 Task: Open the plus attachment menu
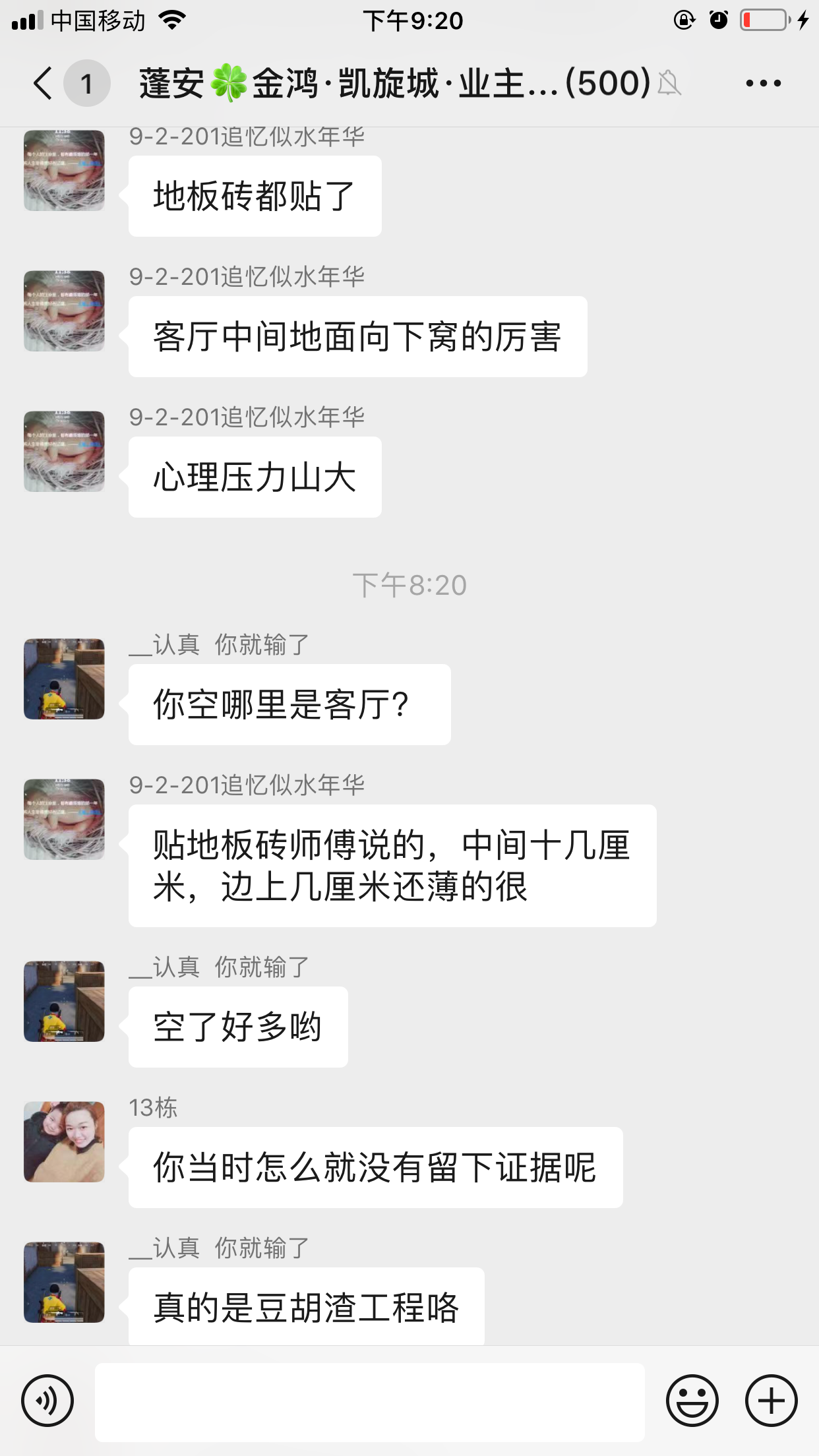click(x=771, y=1400)
